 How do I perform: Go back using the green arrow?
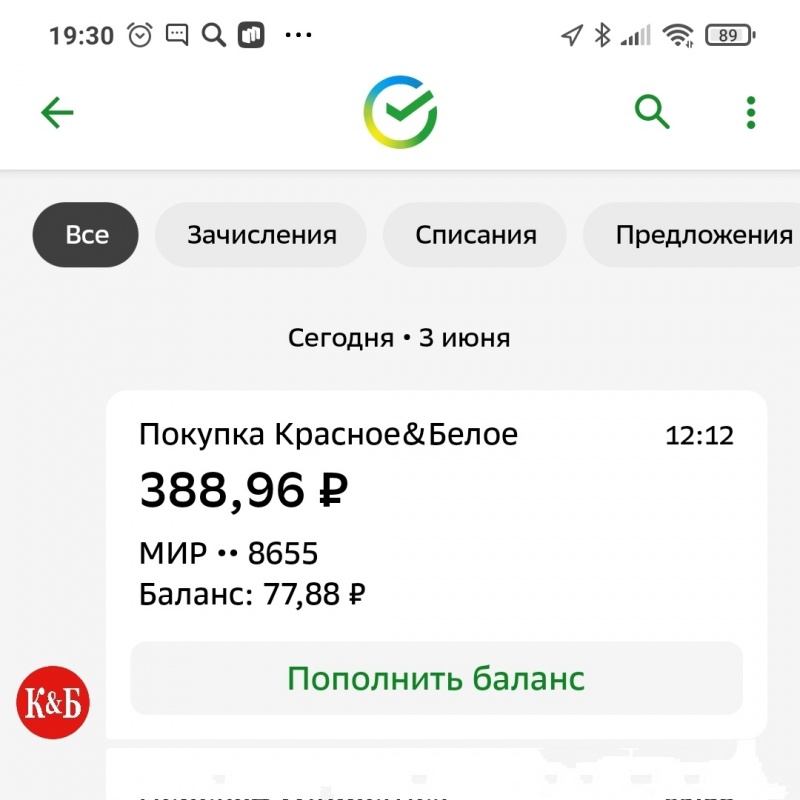click(57, 113)
